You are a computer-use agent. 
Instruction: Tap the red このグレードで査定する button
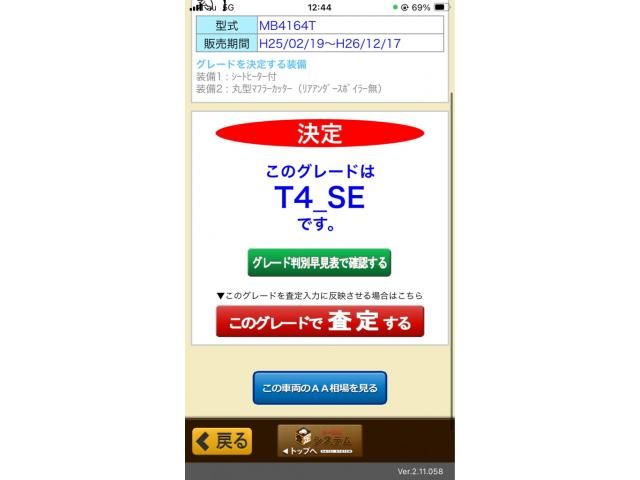(319, 322)
